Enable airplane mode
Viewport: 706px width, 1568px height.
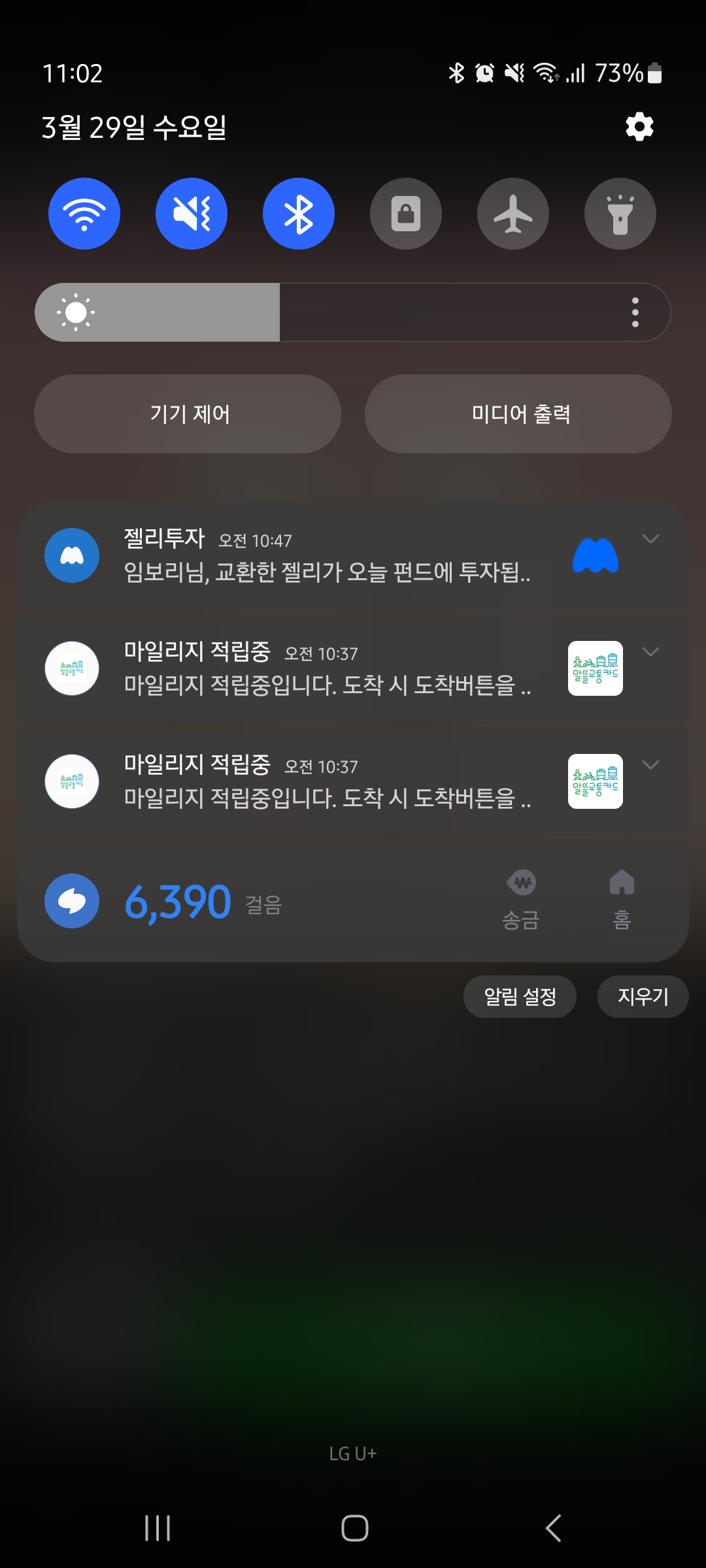513,214
